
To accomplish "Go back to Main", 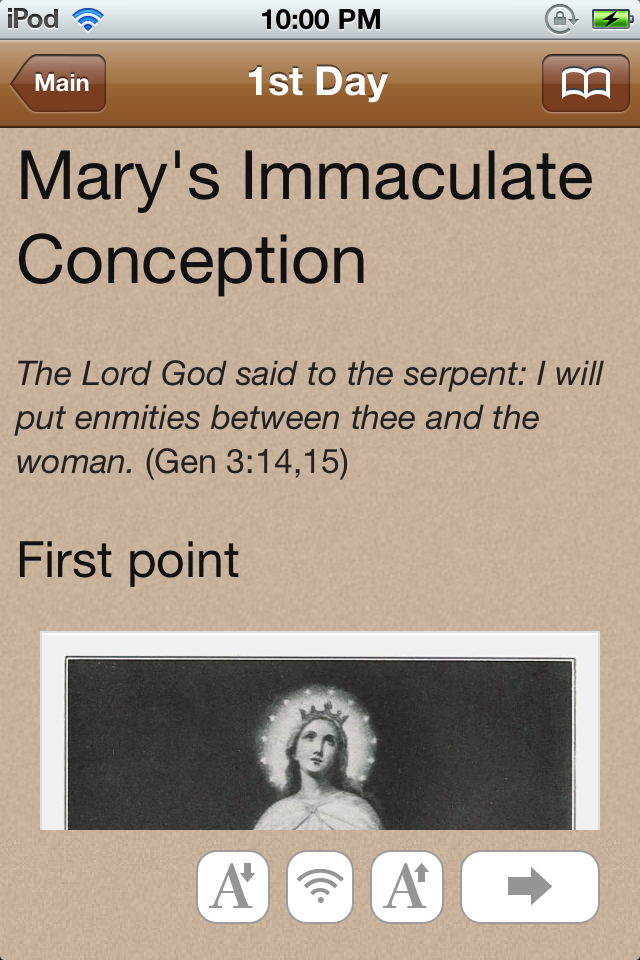I will point(59,84).
